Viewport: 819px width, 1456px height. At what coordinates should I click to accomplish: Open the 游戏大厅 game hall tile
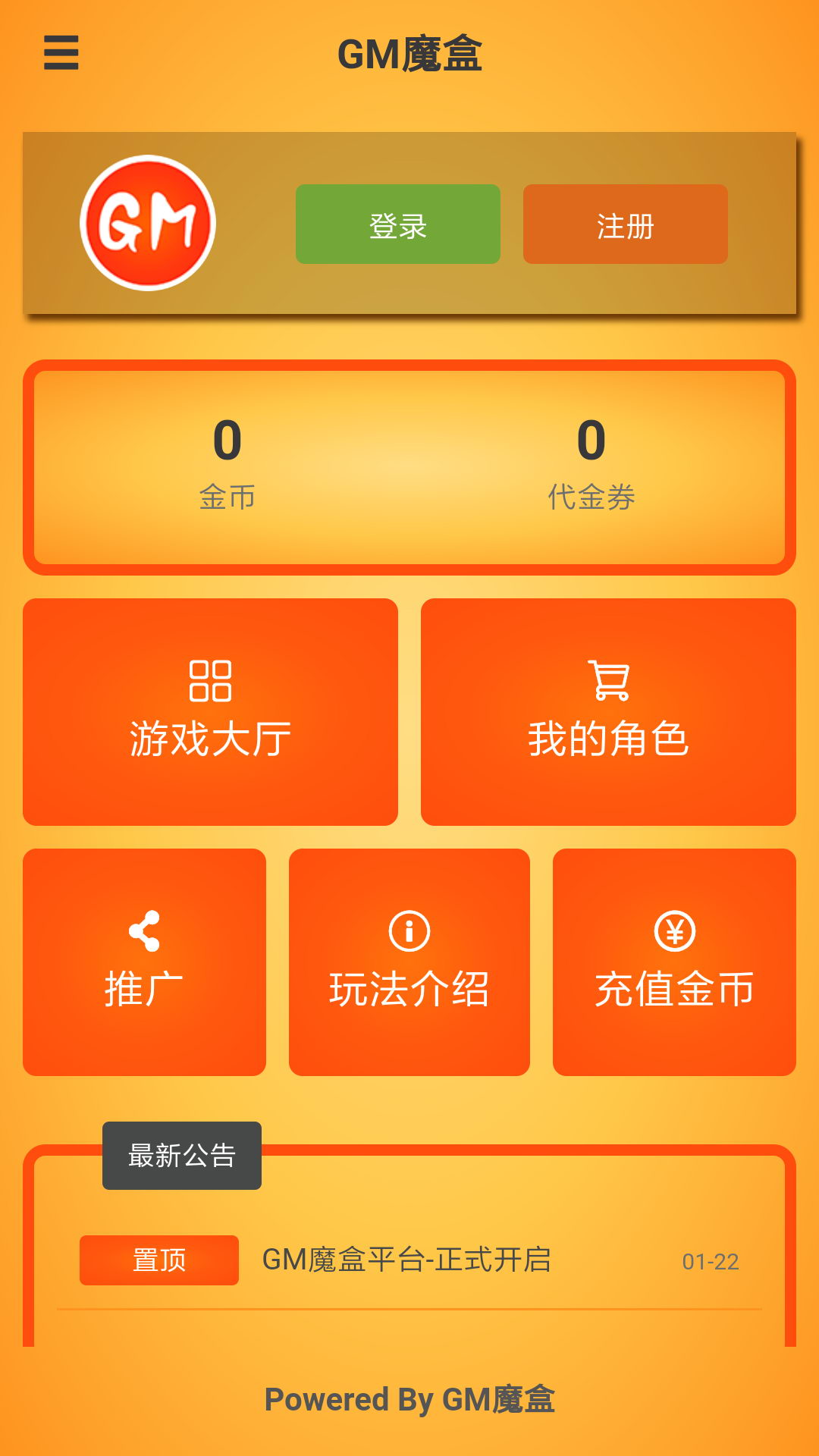tap(210, 712)
